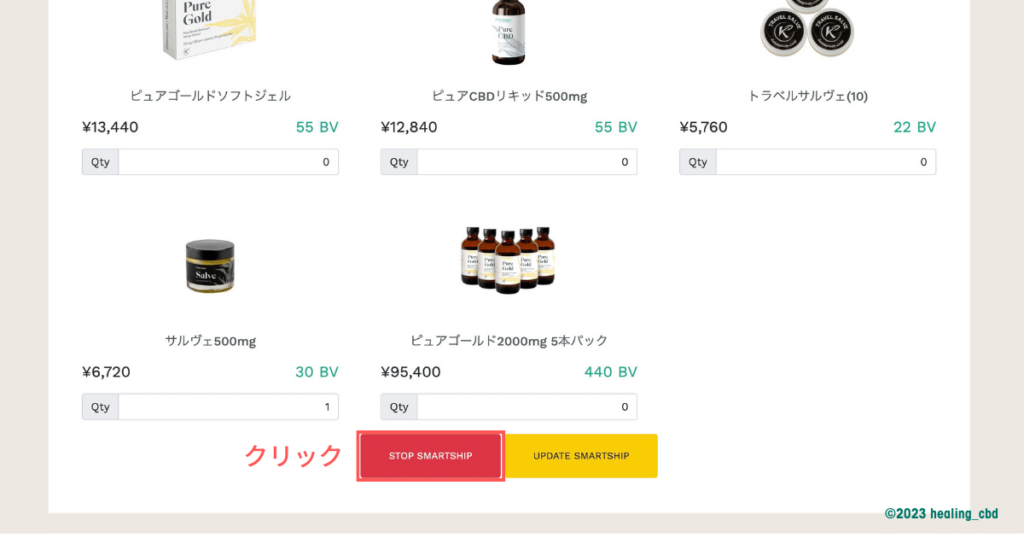Edit quantity for トラベルサルヴェ(10)
Viewport: 1024px width, 538px height.
(x=825, y=162)
